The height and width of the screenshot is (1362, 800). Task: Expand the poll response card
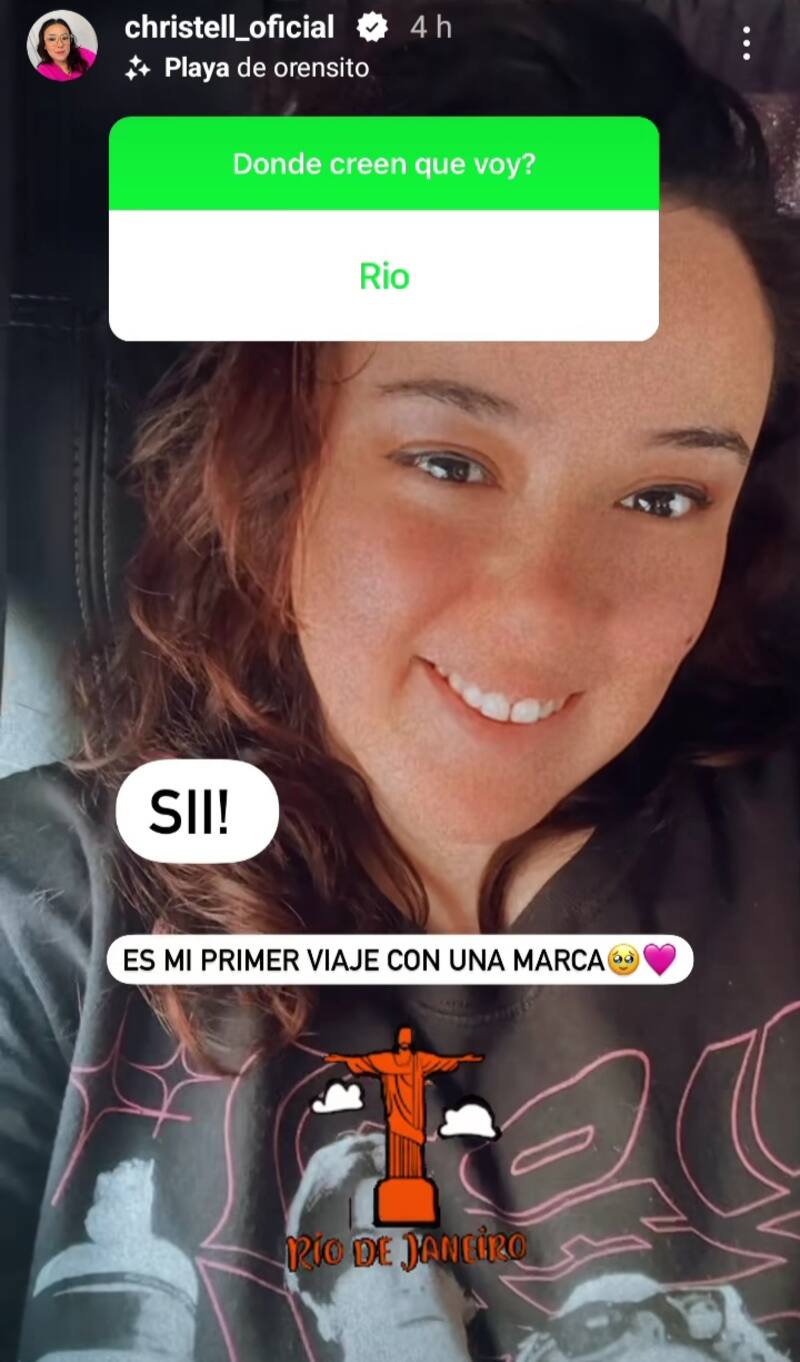pyautogui.click(x=385, y=230)
